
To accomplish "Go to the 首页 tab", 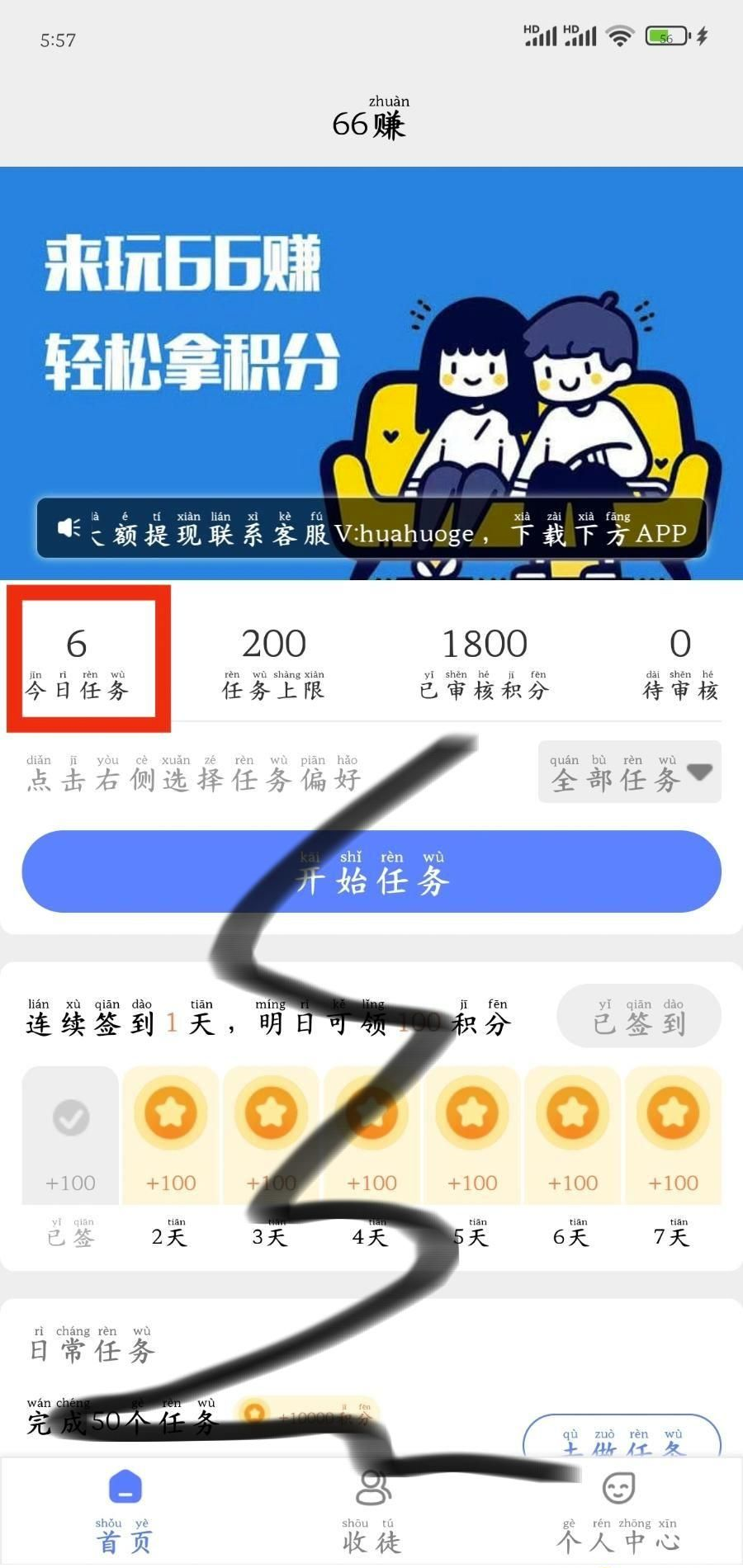I will coord(125,1512).
